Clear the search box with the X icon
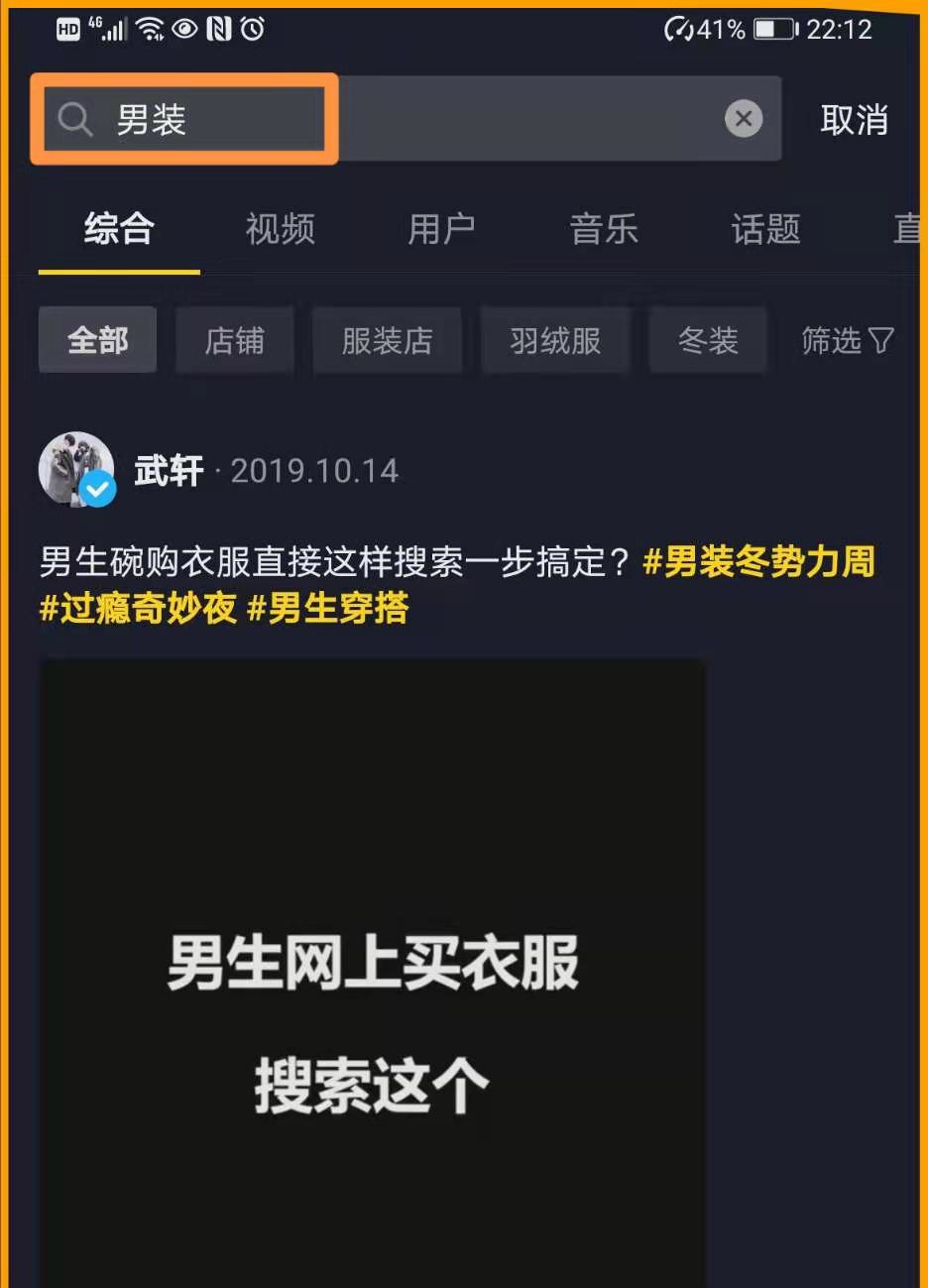 pos(744,119)
